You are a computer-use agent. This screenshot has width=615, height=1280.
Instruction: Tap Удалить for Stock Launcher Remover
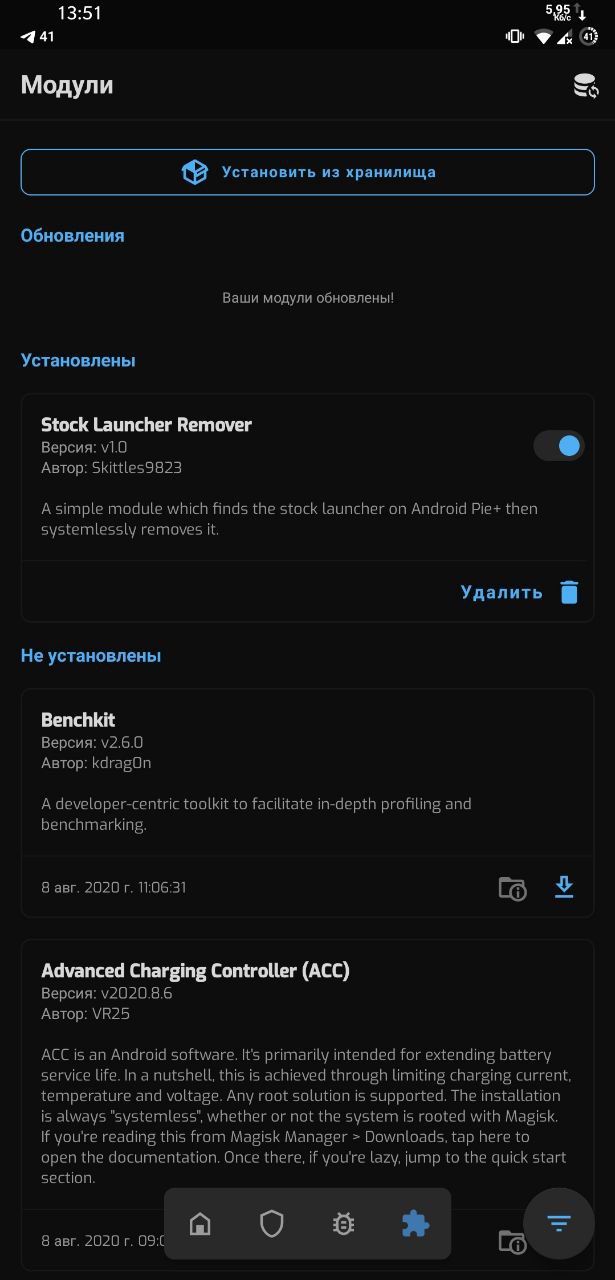520,592
